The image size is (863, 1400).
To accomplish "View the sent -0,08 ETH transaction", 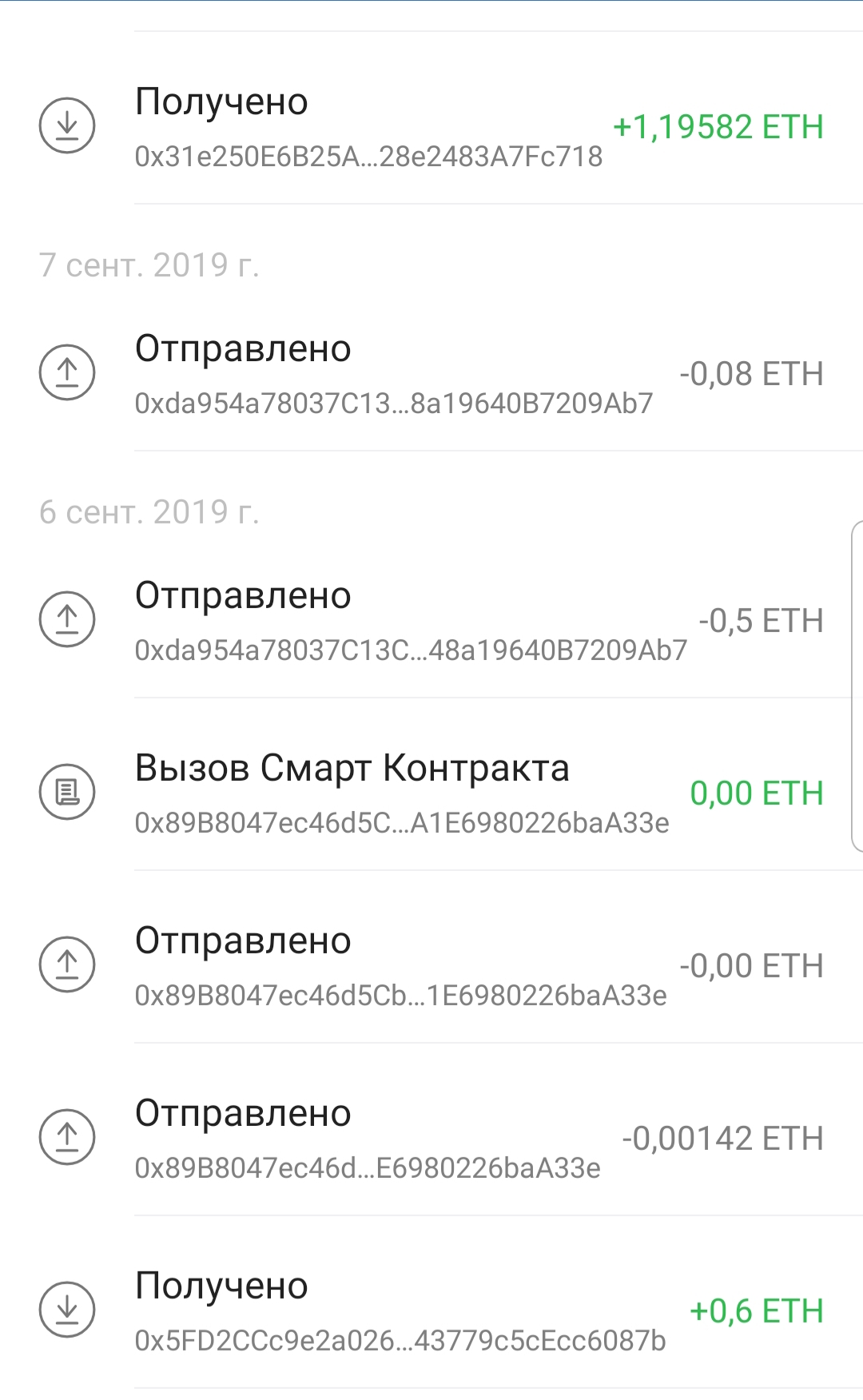I will (x=431, y=373).
